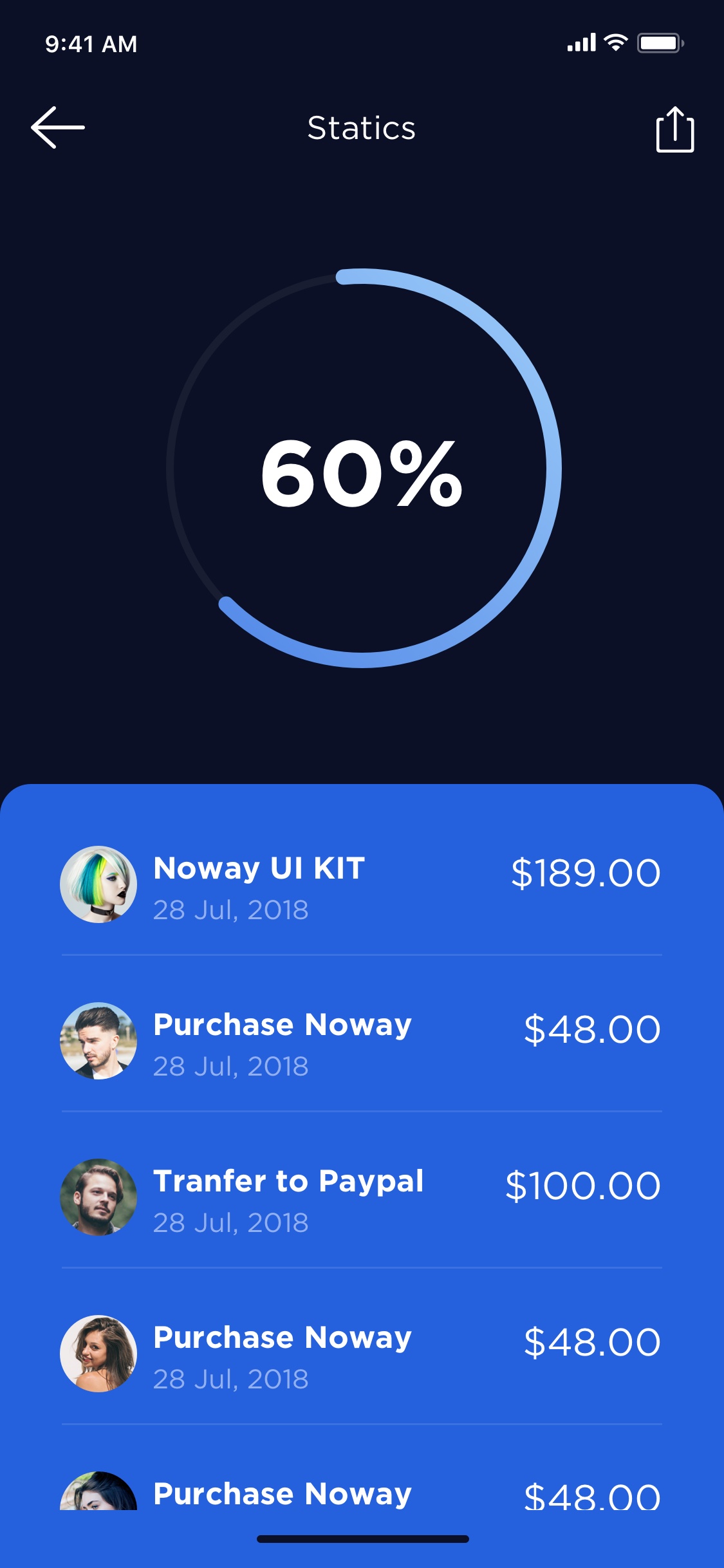Open the Tranfer to Paypal transaction
Screen dimensions: 724x1568
point(361,1197)
